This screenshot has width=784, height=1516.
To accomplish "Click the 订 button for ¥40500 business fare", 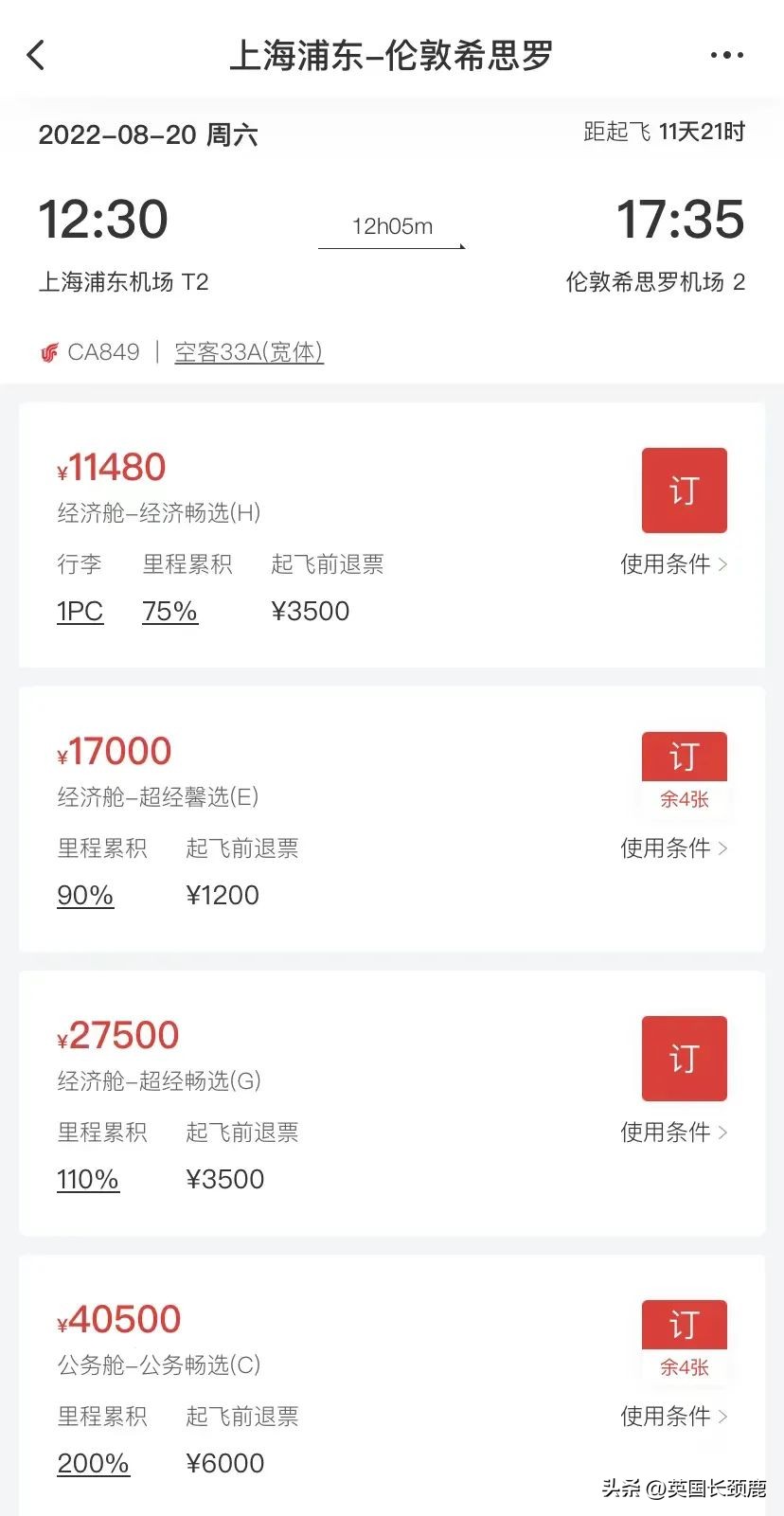I will click(684, 1325).
